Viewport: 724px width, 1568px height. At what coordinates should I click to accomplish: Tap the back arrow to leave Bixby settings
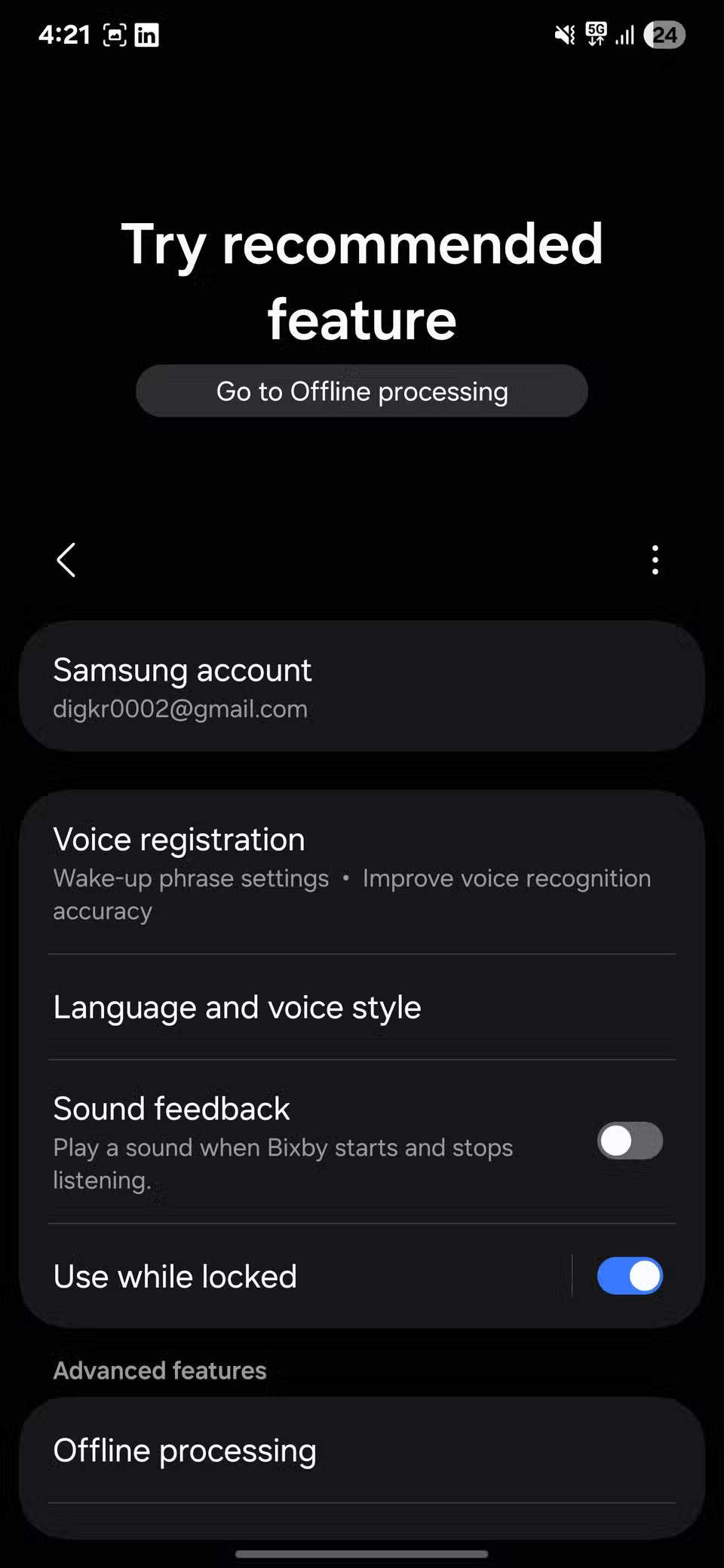pyautogui.click(x=66, y=559)
